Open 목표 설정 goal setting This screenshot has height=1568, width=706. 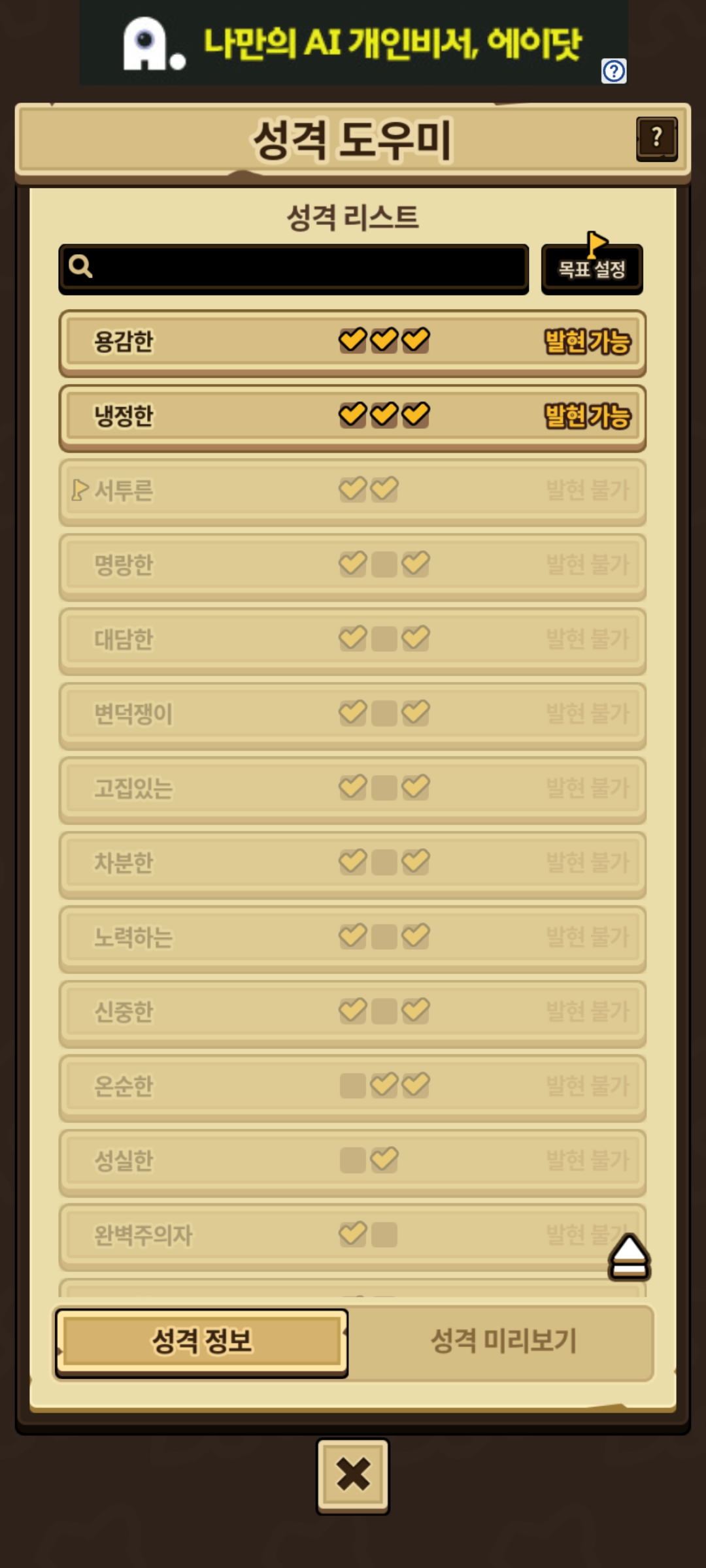point(592,269)
